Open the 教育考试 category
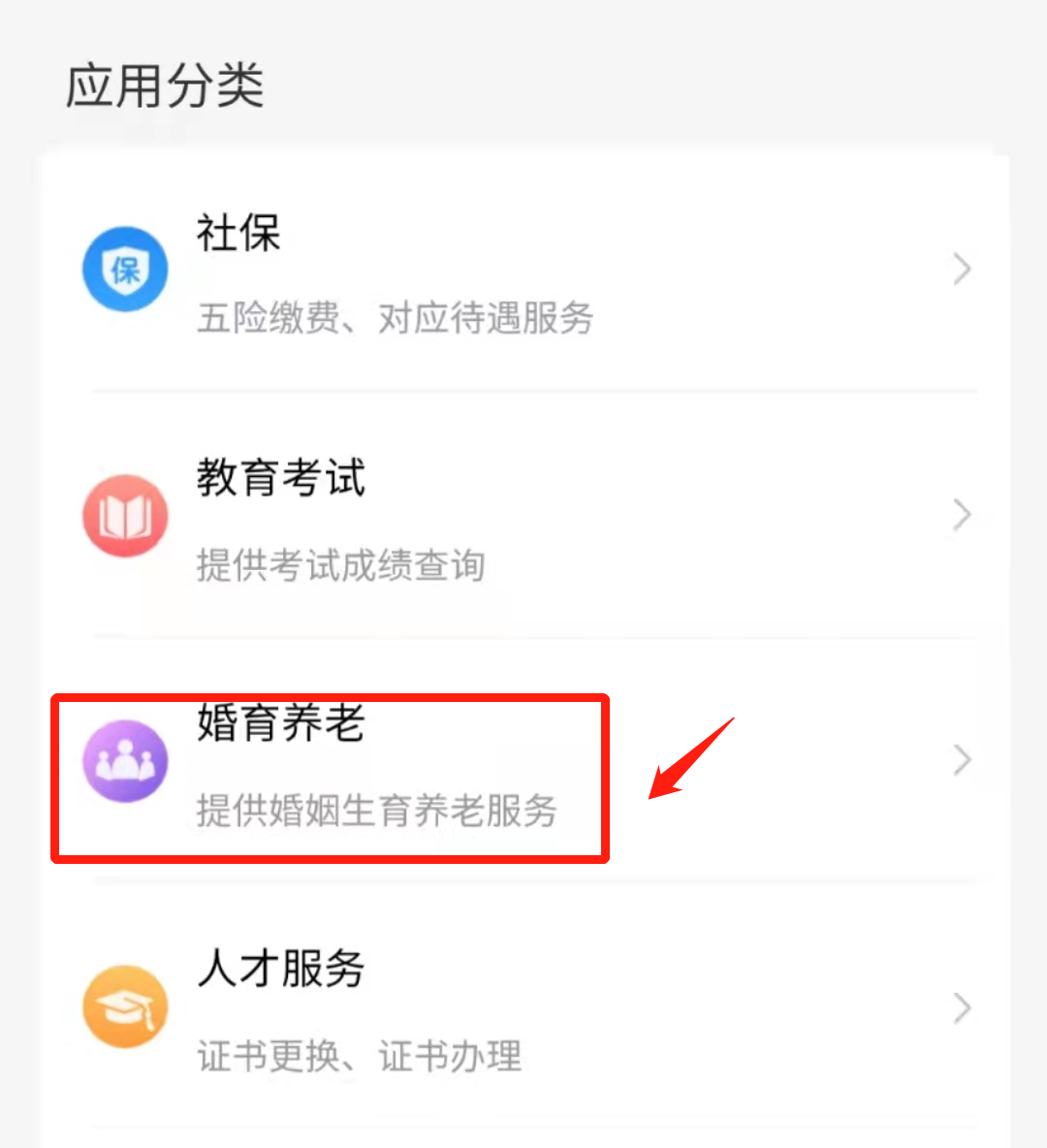 point(523,516)
